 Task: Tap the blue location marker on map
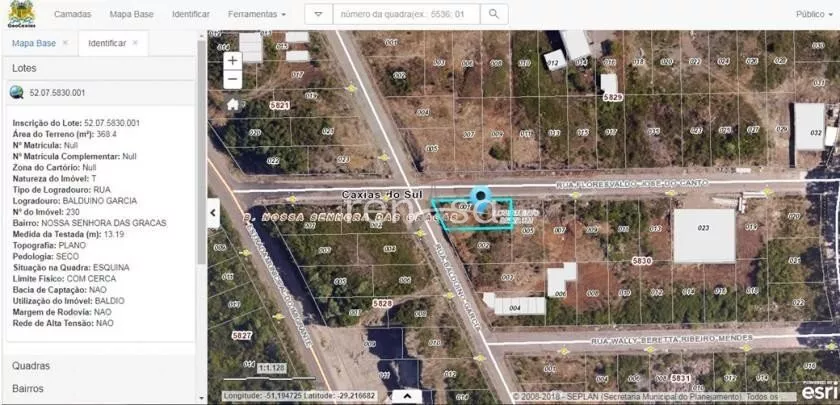481,197
